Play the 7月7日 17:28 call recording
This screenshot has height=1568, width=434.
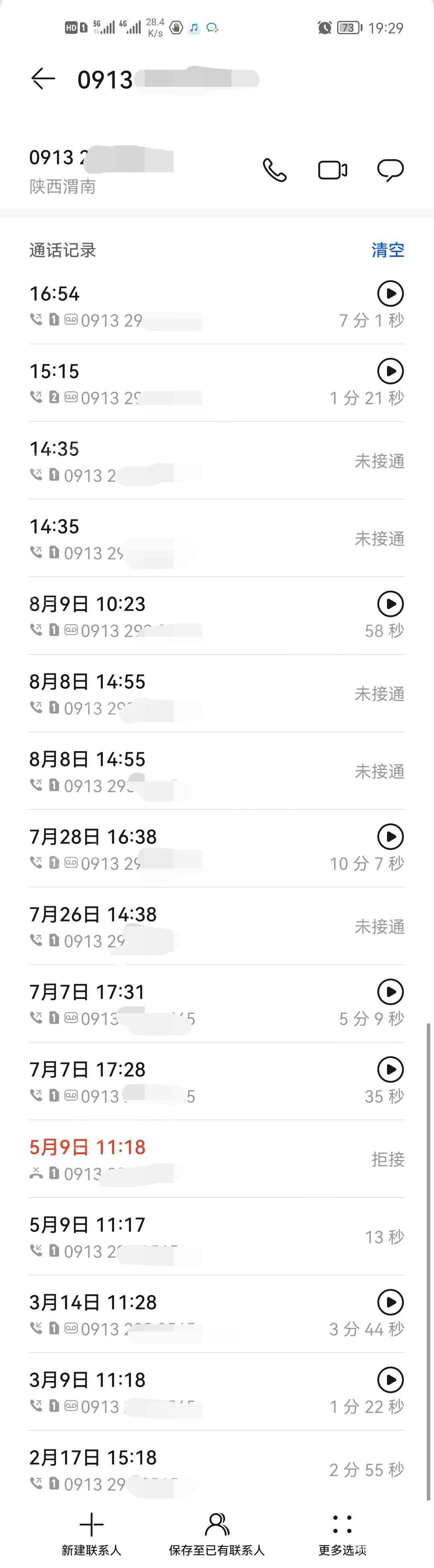tap(390, 1069)
